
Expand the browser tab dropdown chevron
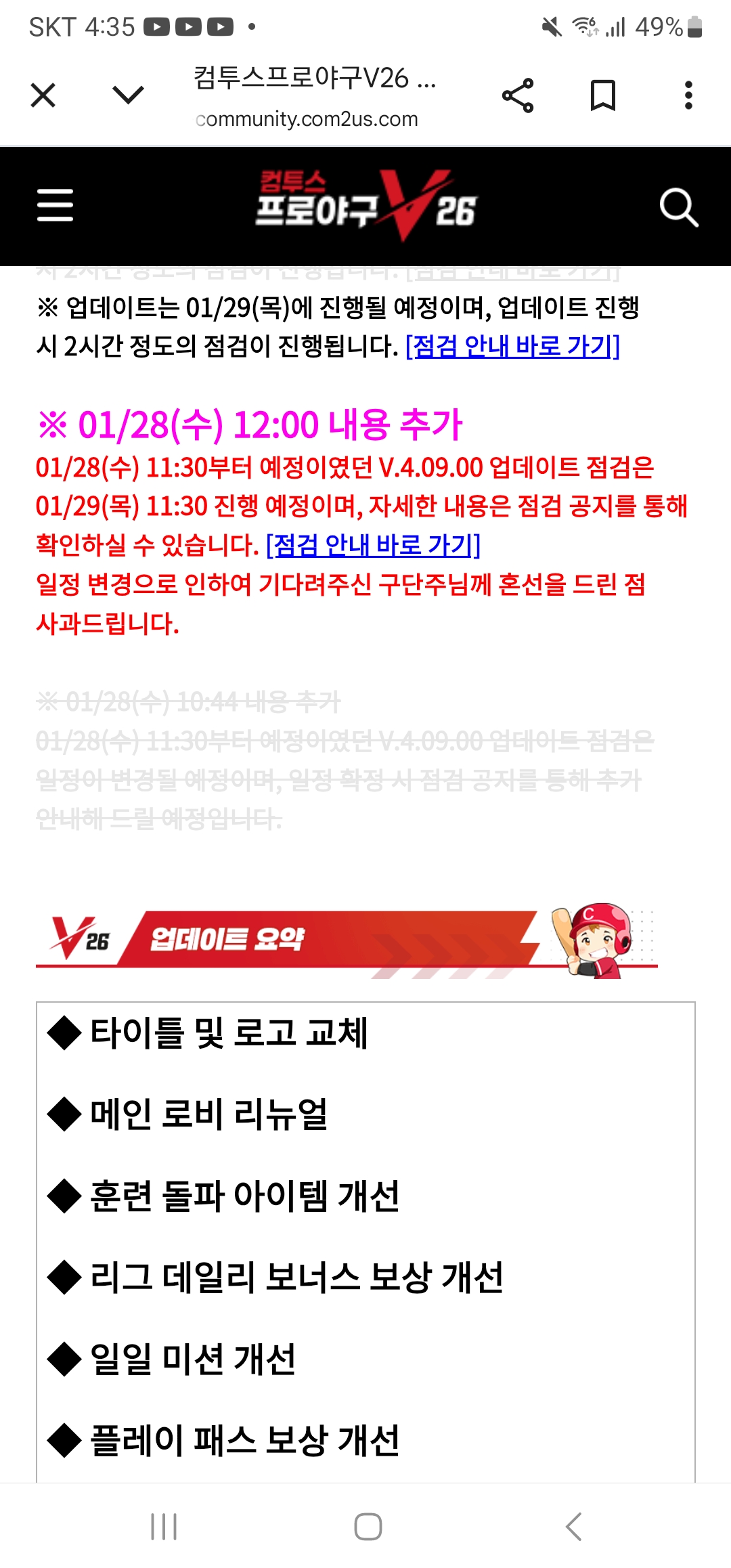pyautogui.click(x=128, y=95)
